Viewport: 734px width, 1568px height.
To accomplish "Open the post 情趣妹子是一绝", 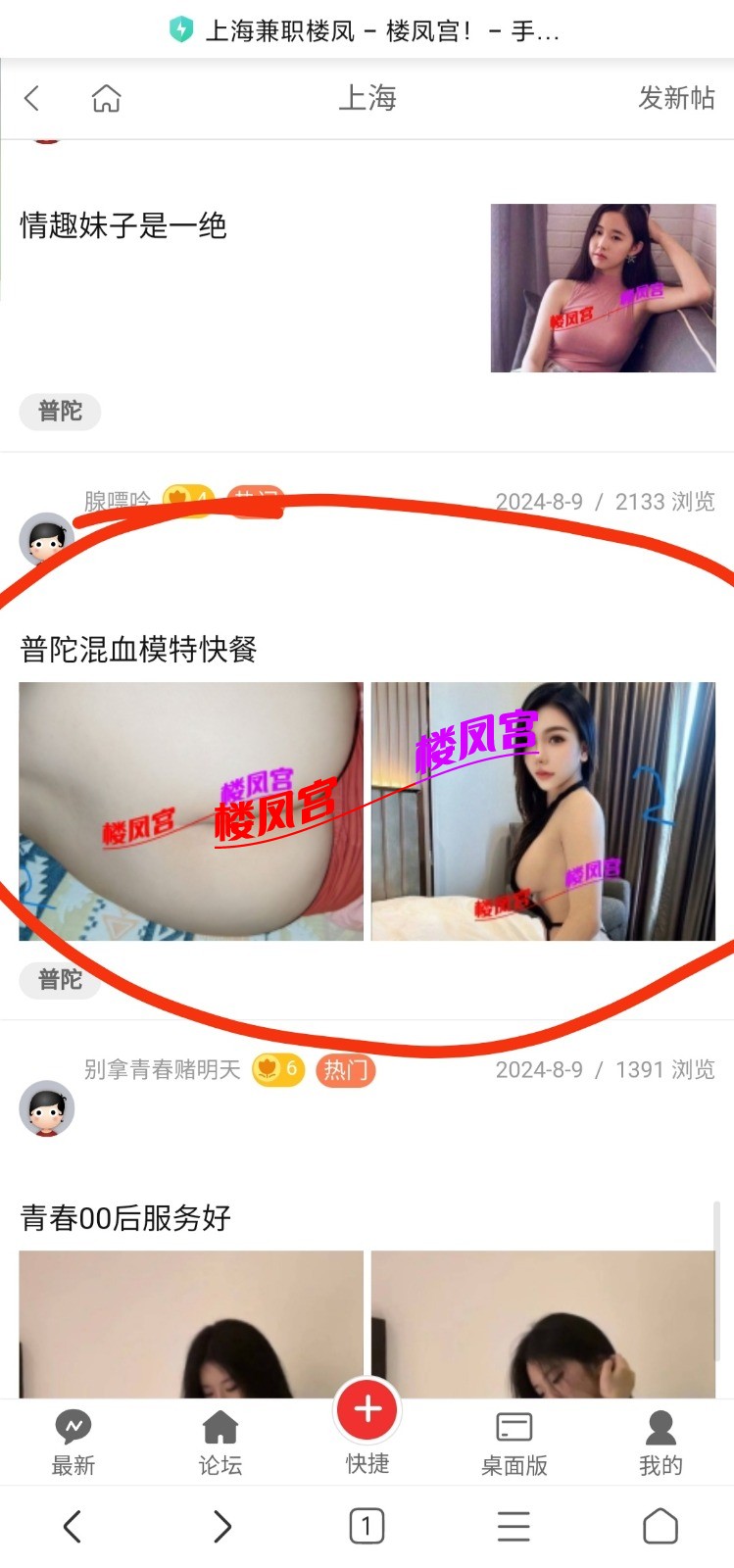I will click(123, 225).
